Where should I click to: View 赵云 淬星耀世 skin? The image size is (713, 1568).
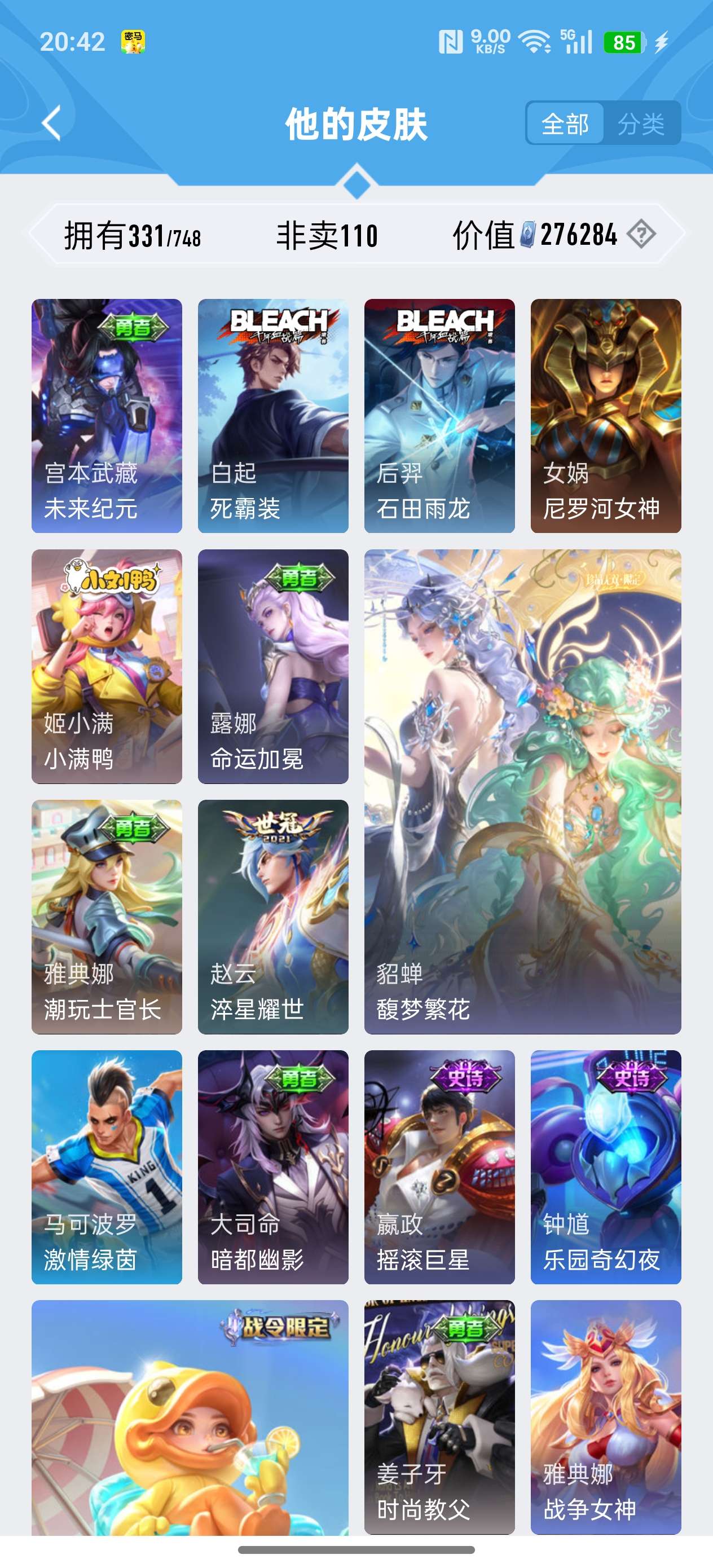pos(273,916)
